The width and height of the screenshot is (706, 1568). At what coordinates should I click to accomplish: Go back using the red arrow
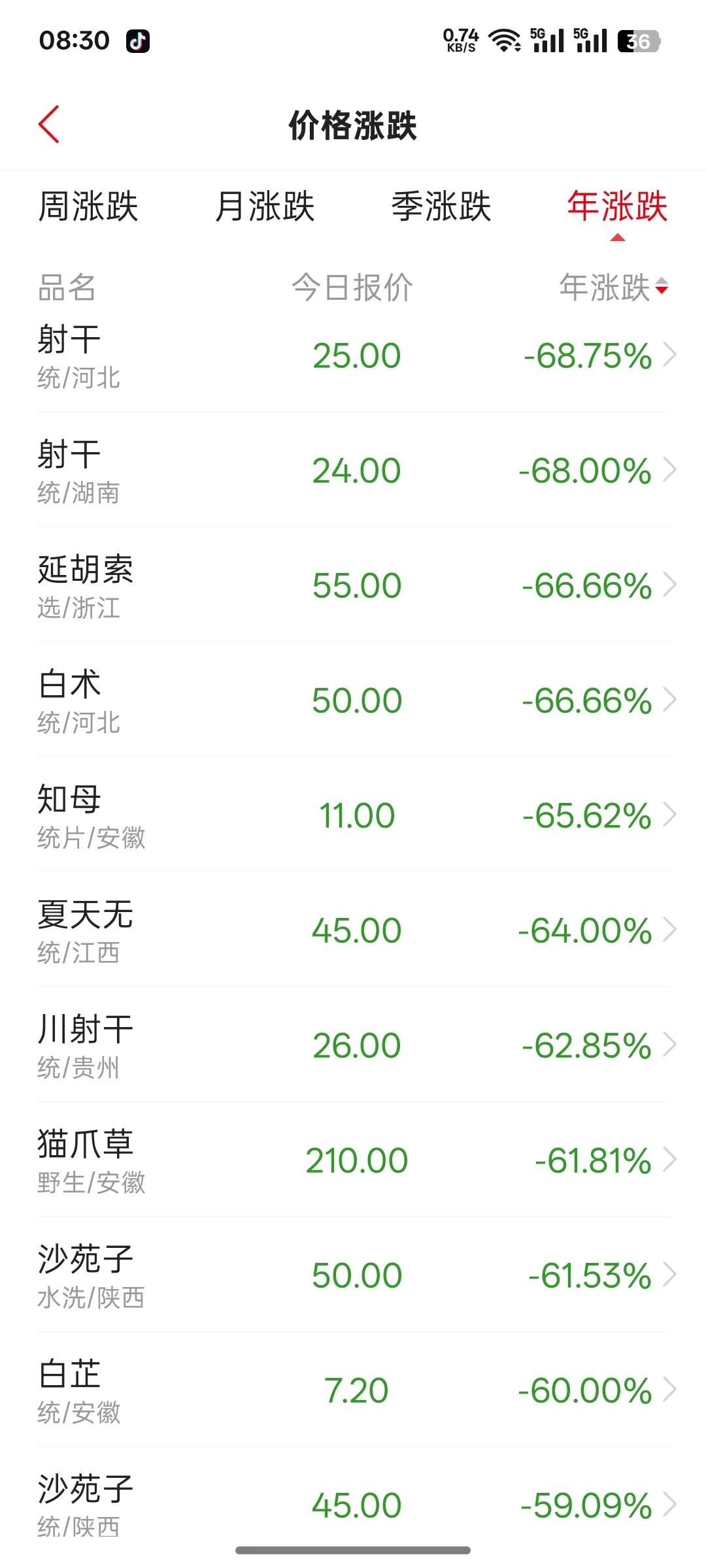coord(49,124)
